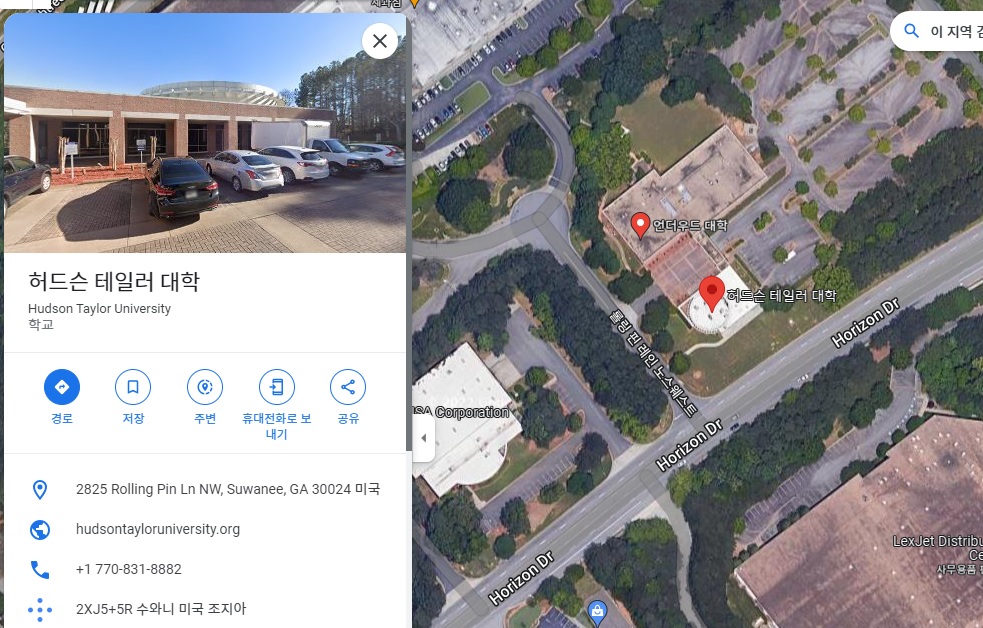Select the 2825 Rolling Pin Ln address row
The width and height of the screenshot is (983, 628).
point(227,490)
